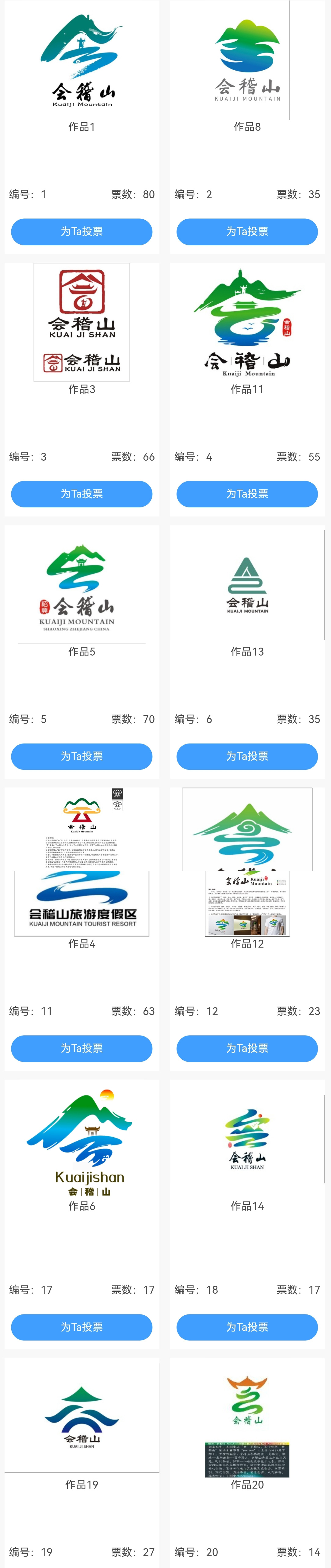Open the 作品3 red seal logo

[x=82, y=322]
